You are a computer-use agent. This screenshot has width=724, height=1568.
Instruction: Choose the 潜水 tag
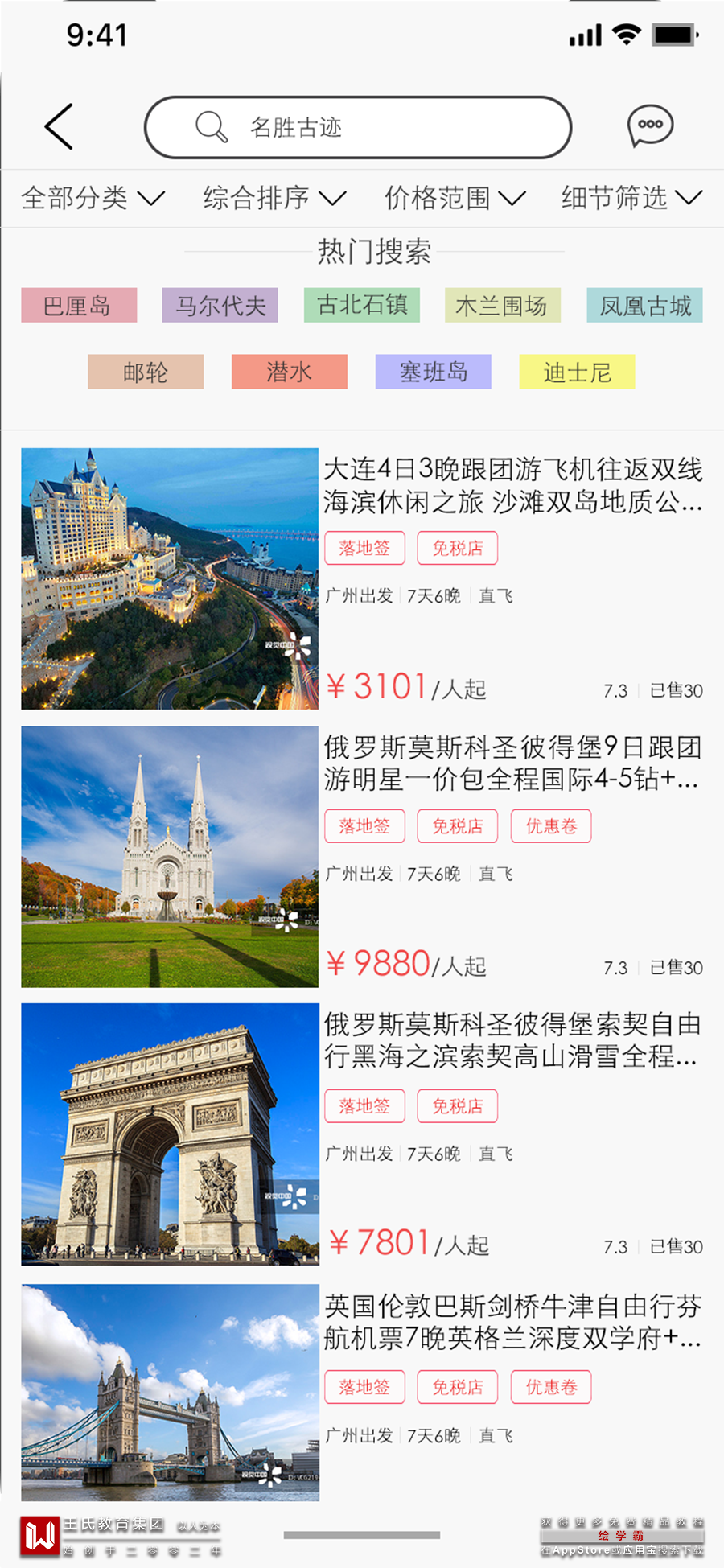290,372
